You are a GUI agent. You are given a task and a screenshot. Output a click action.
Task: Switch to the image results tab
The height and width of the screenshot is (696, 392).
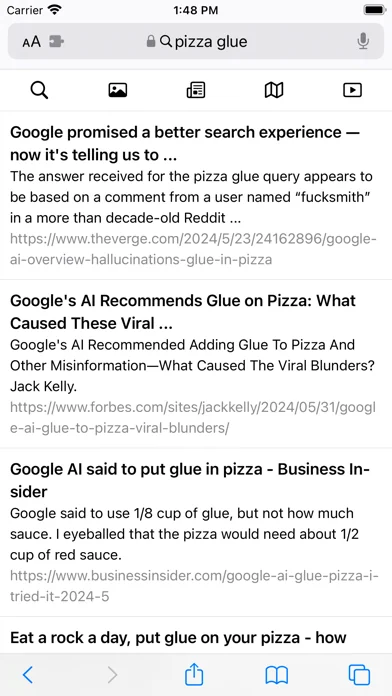tap(118, 90)
